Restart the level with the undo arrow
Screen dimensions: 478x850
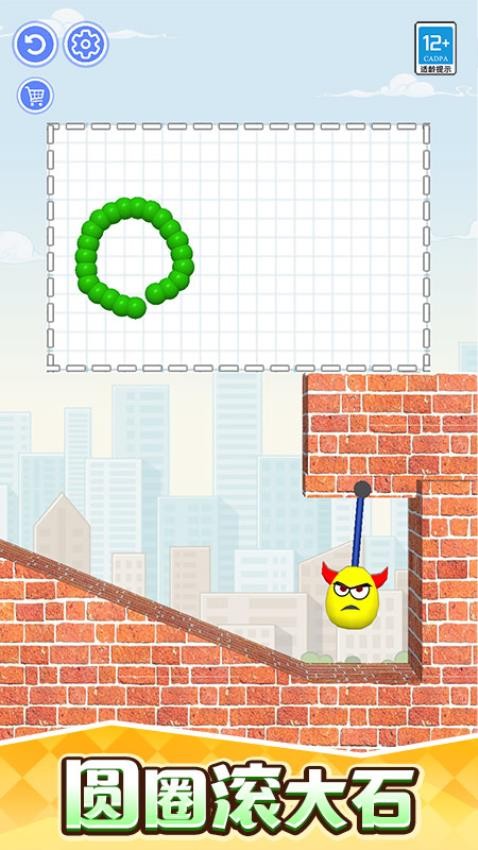tap(35, 44)
